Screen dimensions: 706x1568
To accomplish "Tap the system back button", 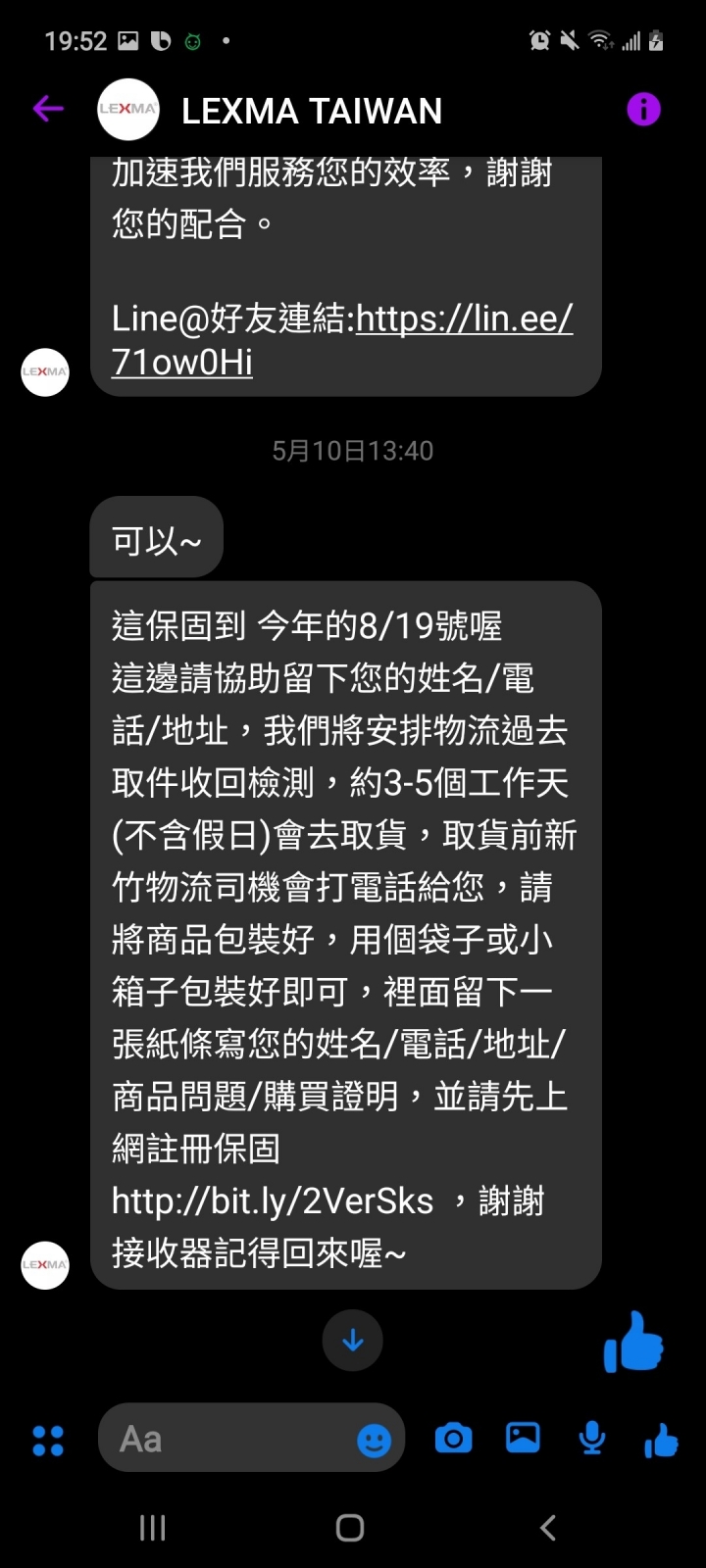I will click(549, 1527).
